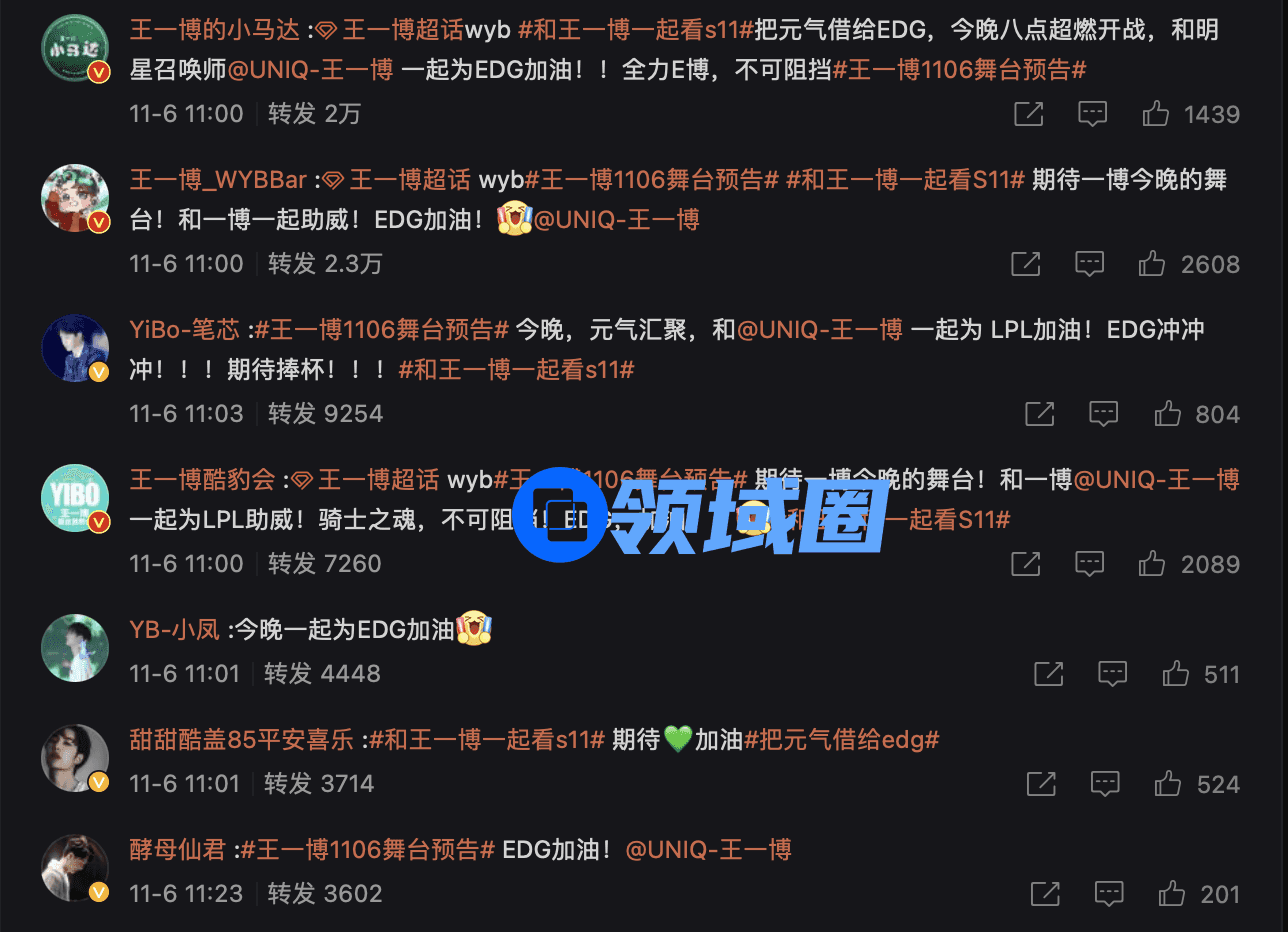
Task: Open 王一博超话 link in 王一博酷豹会's comment
Action: click(x=378, y=480)
